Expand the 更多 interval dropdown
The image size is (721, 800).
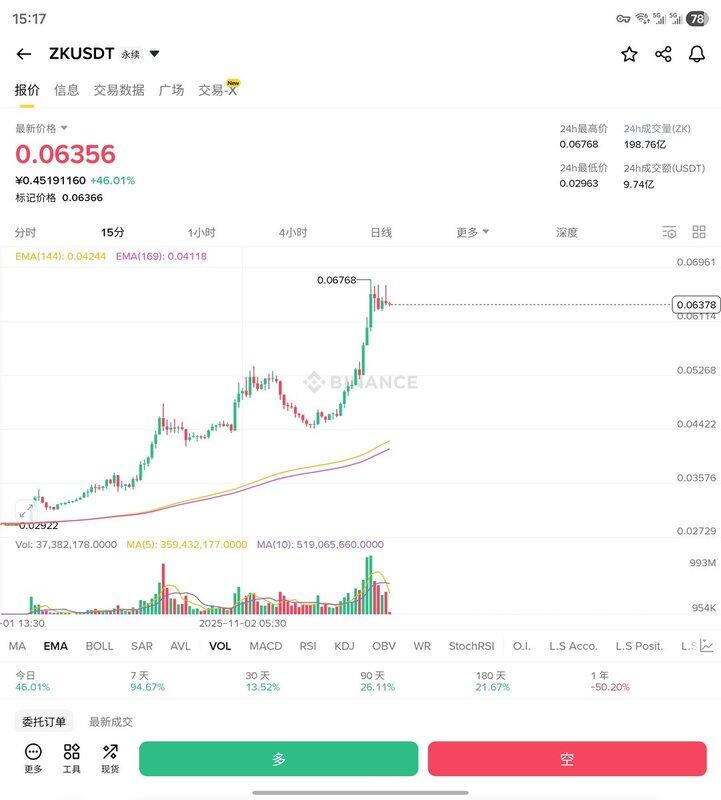pyautogui.click(x=472, y=232)
